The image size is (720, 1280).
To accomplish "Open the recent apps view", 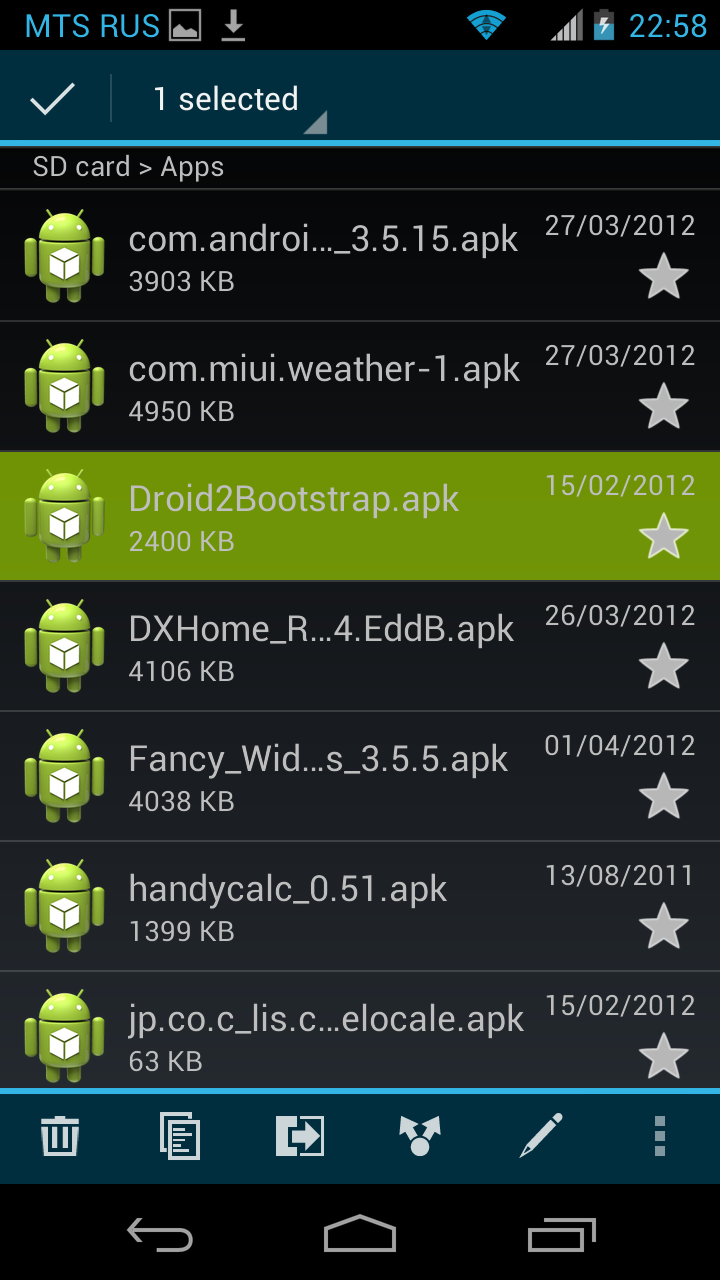I will point(562,1235).
